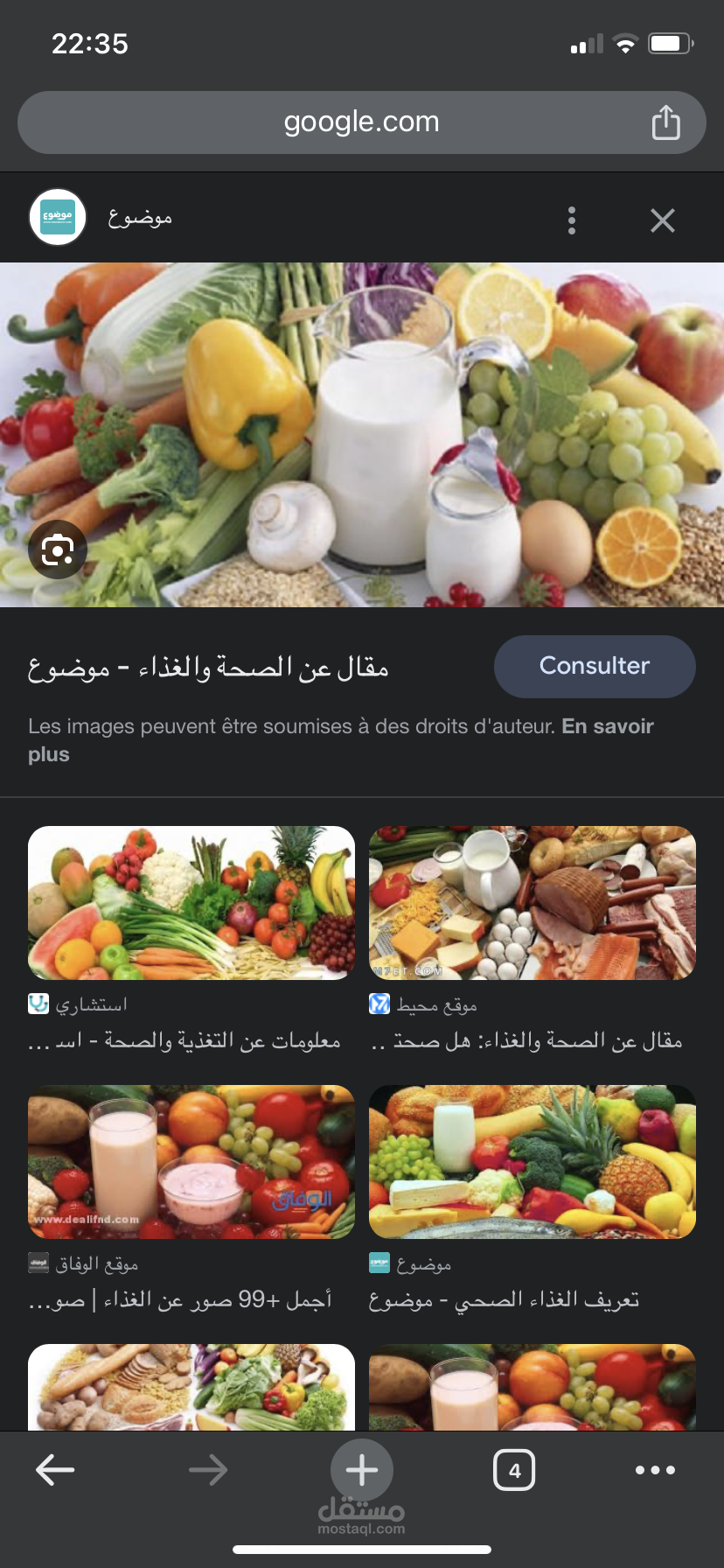The height and width of the screenshot is (1568, 724).
Task: Open the tab switcher showing 4 tabs
Action: pos(515,1469)
